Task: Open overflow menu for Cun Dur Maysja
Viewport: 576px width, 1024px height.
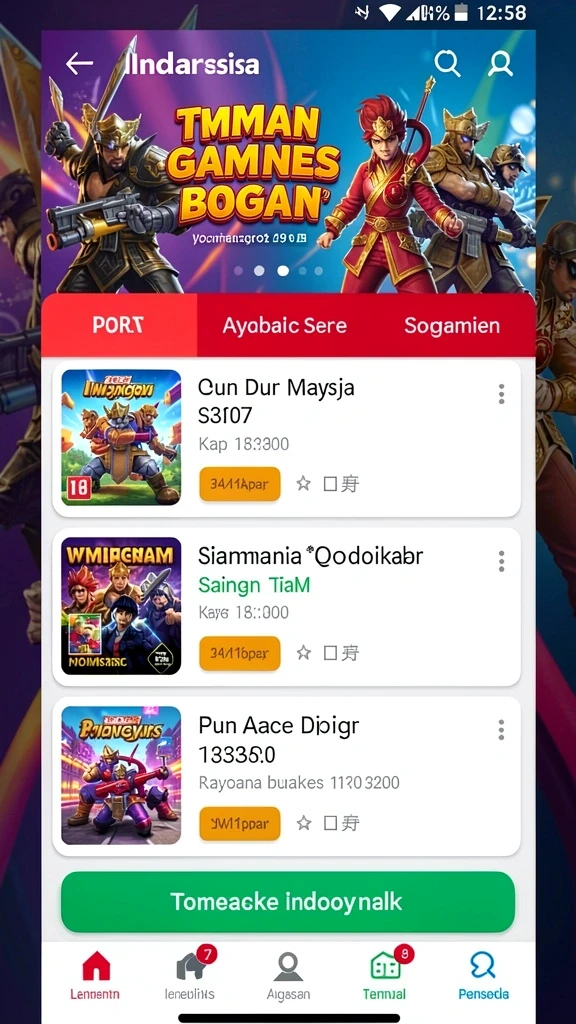Action: tap(501, 394)
